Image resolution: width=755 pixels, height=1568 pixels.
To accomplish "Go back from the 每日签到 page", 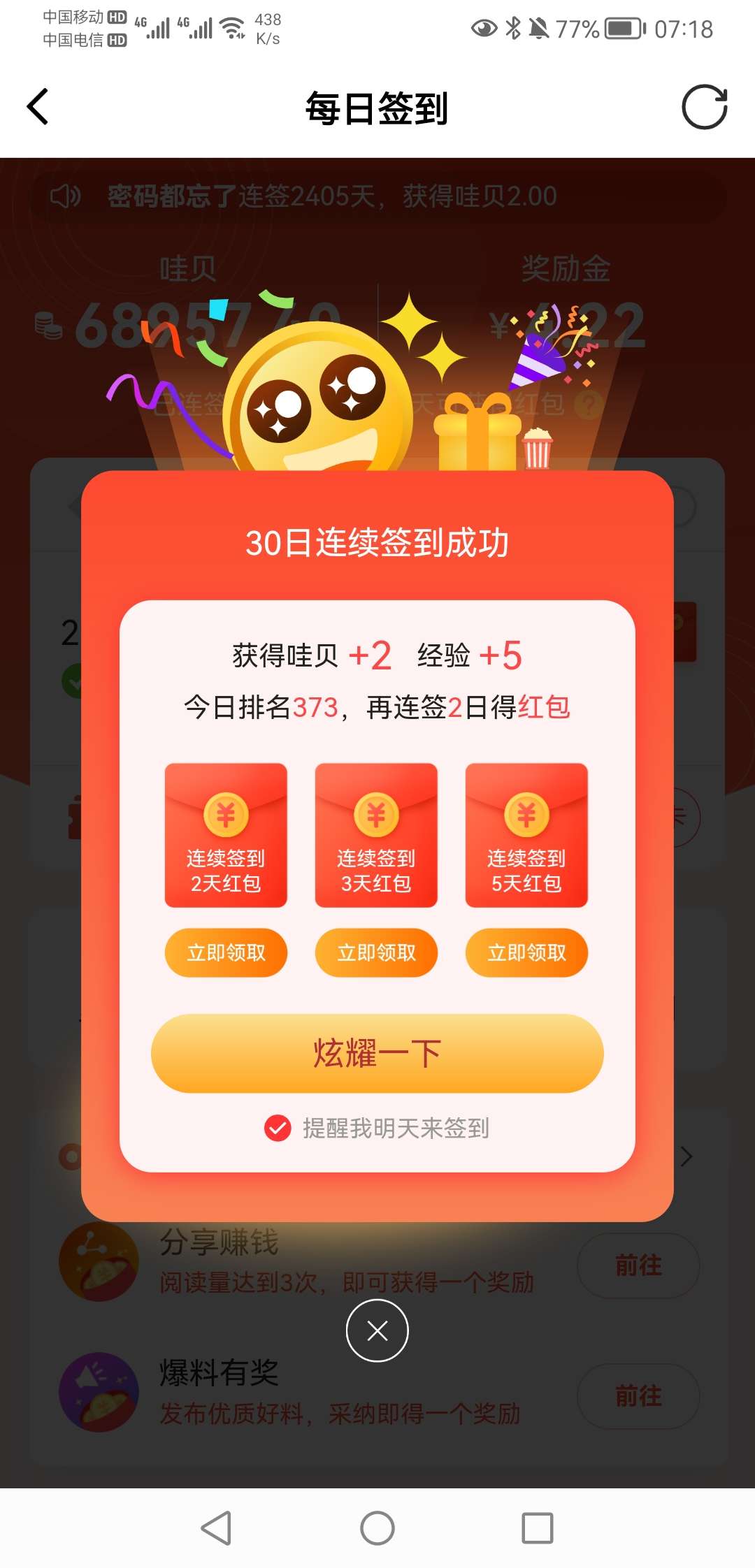I will point(38,107).
